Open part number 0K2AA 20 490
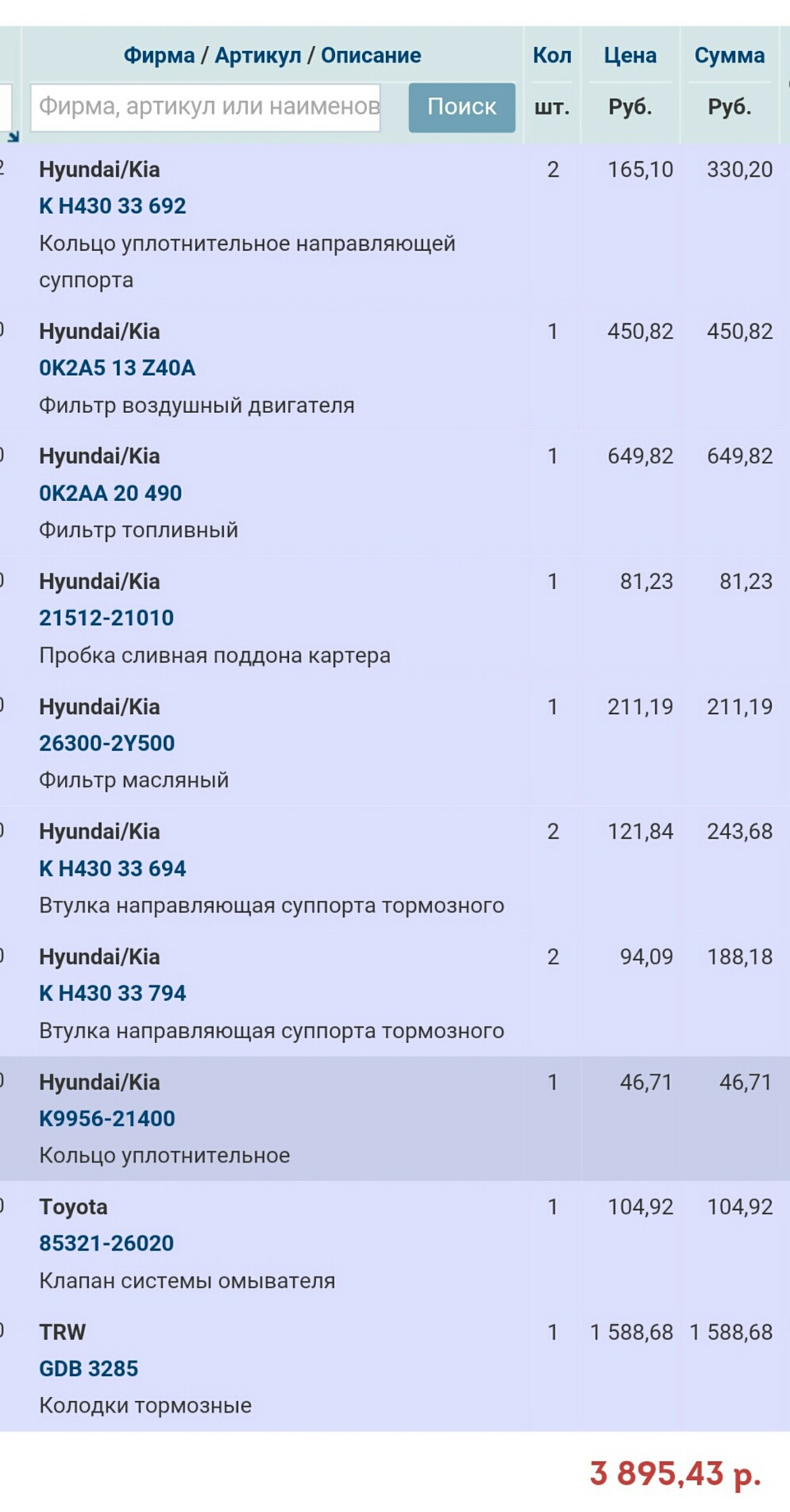Viewport: 790px width, 1512px height. (x=110, y=493)
